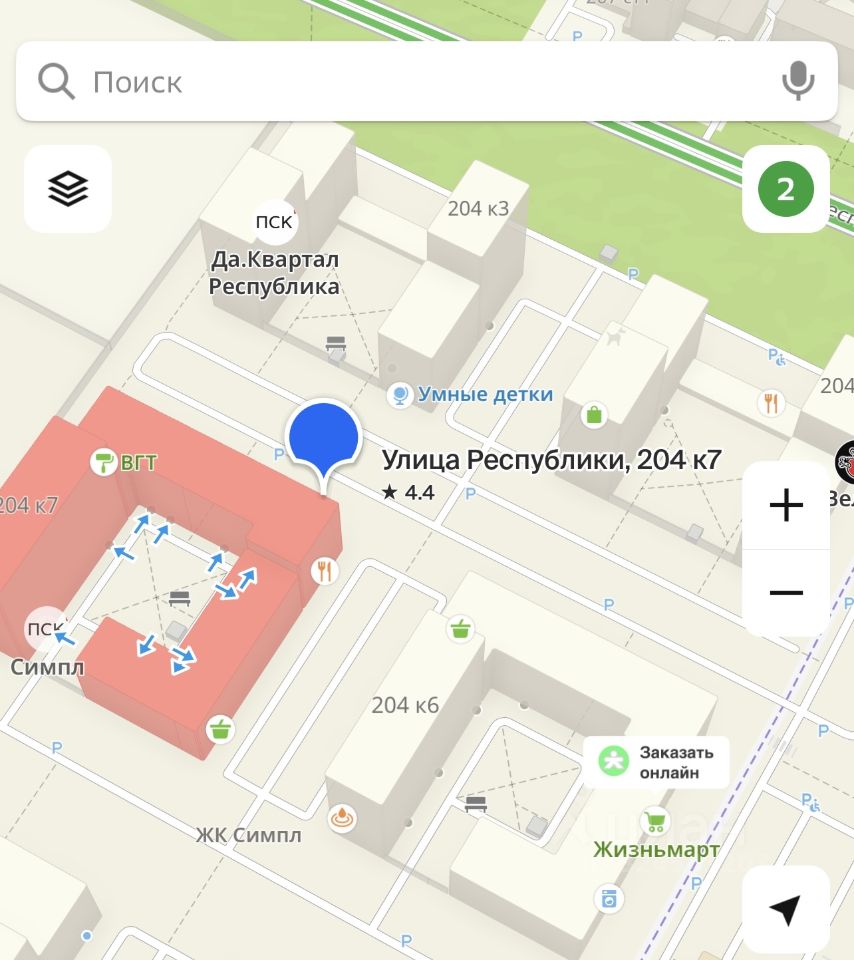
Task: Zoom in on the map
Action: point(786,506)
